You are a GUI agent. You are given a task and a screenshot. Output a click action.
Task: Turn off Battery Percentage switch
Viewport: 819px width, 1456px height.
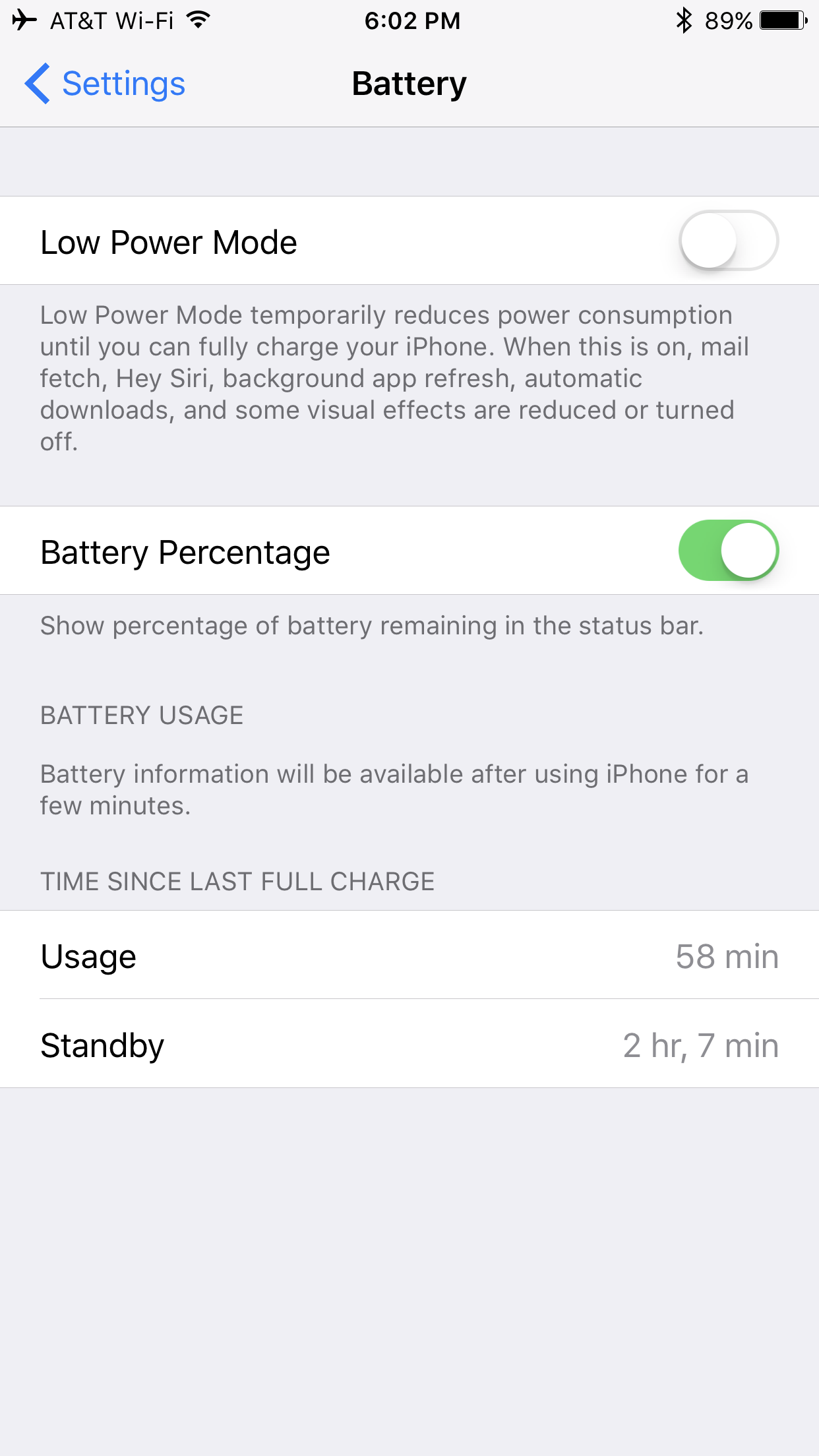pyautogui.click(x=729, y=551)
